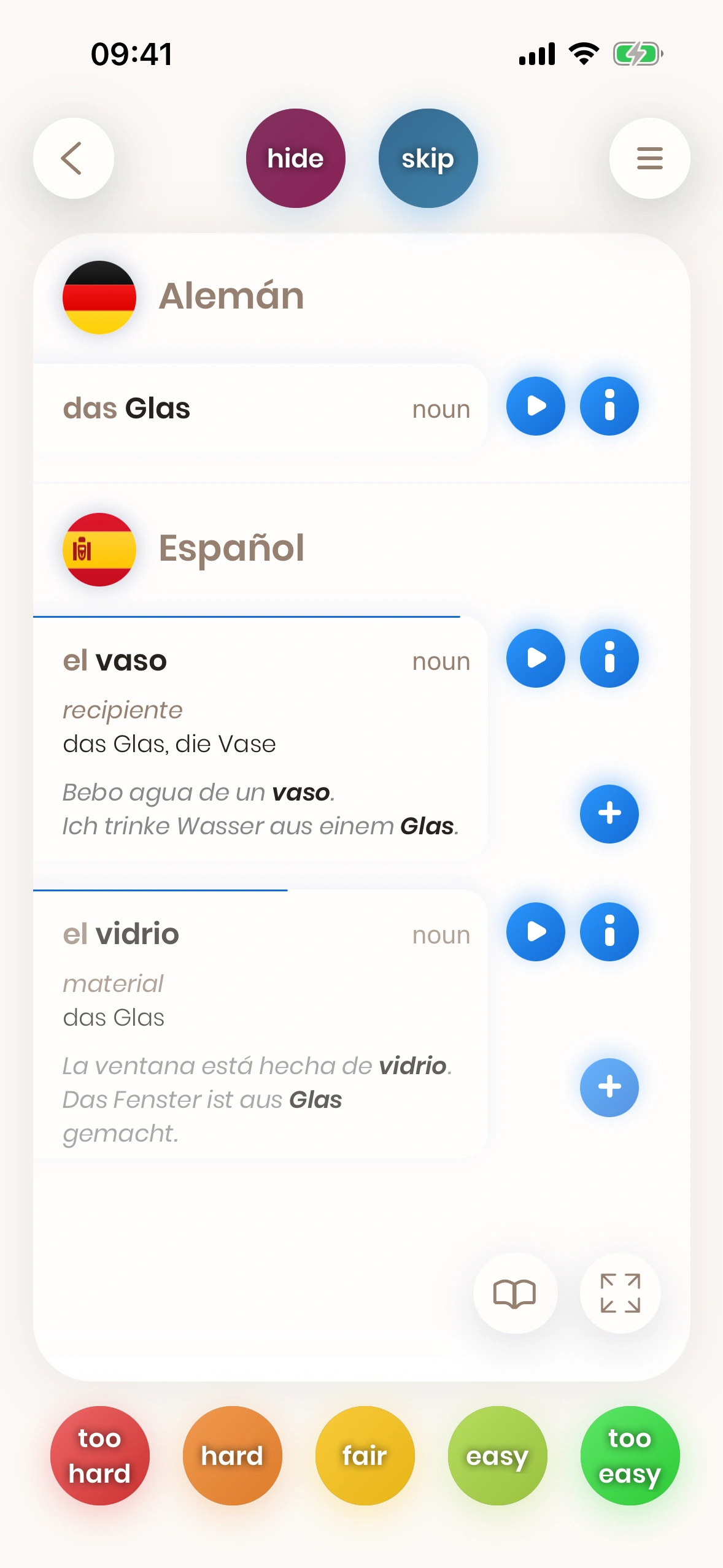The height and width of the screenshot is (1568, 723).
Task: Expand card to fullscreen
Action: point(620,1293)
